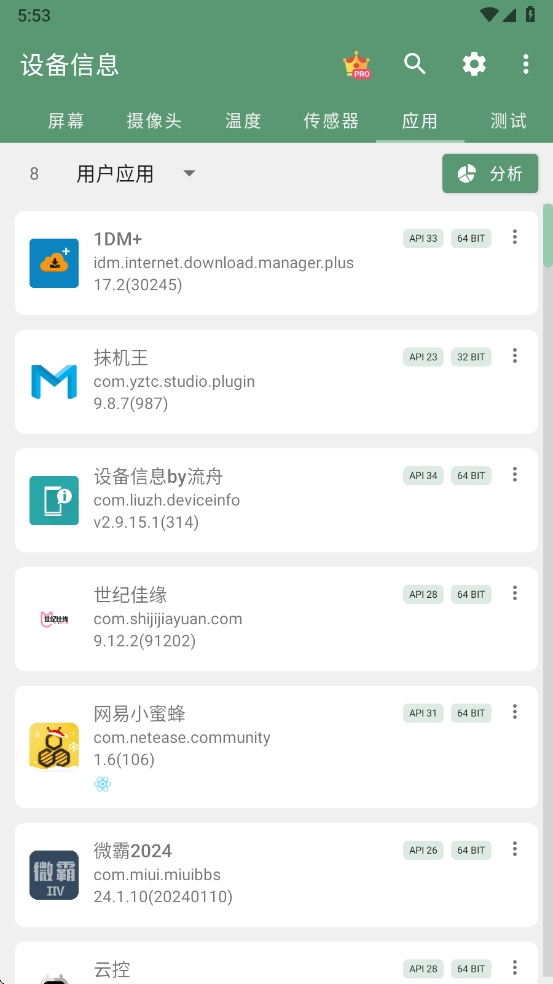Screen dimensions: 553x984
Task: Open more options for 世纪佳缘
Action: tap(515, 593)
